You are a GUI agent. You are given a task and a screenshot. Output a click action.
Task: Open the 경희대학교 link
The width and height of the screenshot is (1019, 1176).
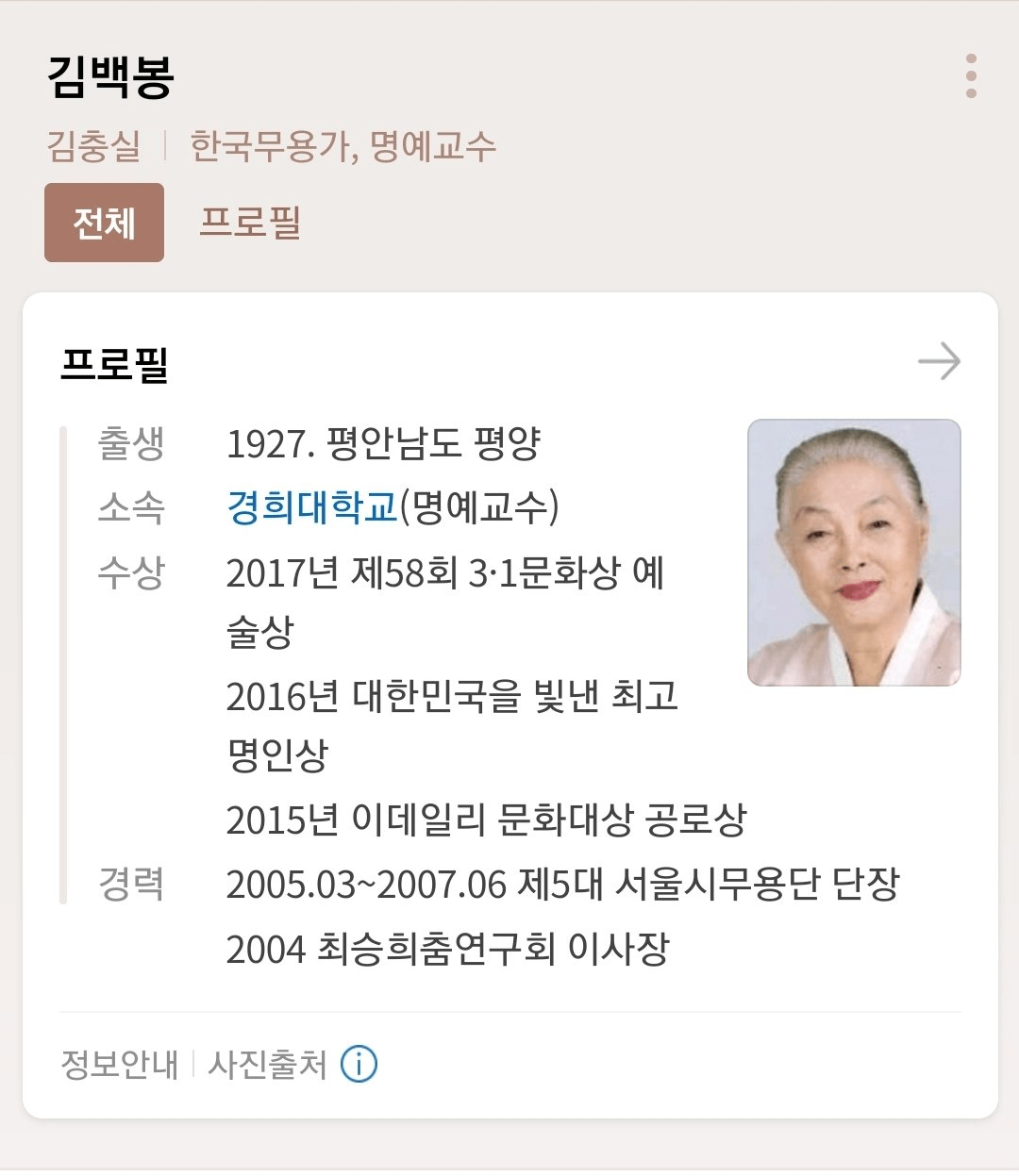312,507
